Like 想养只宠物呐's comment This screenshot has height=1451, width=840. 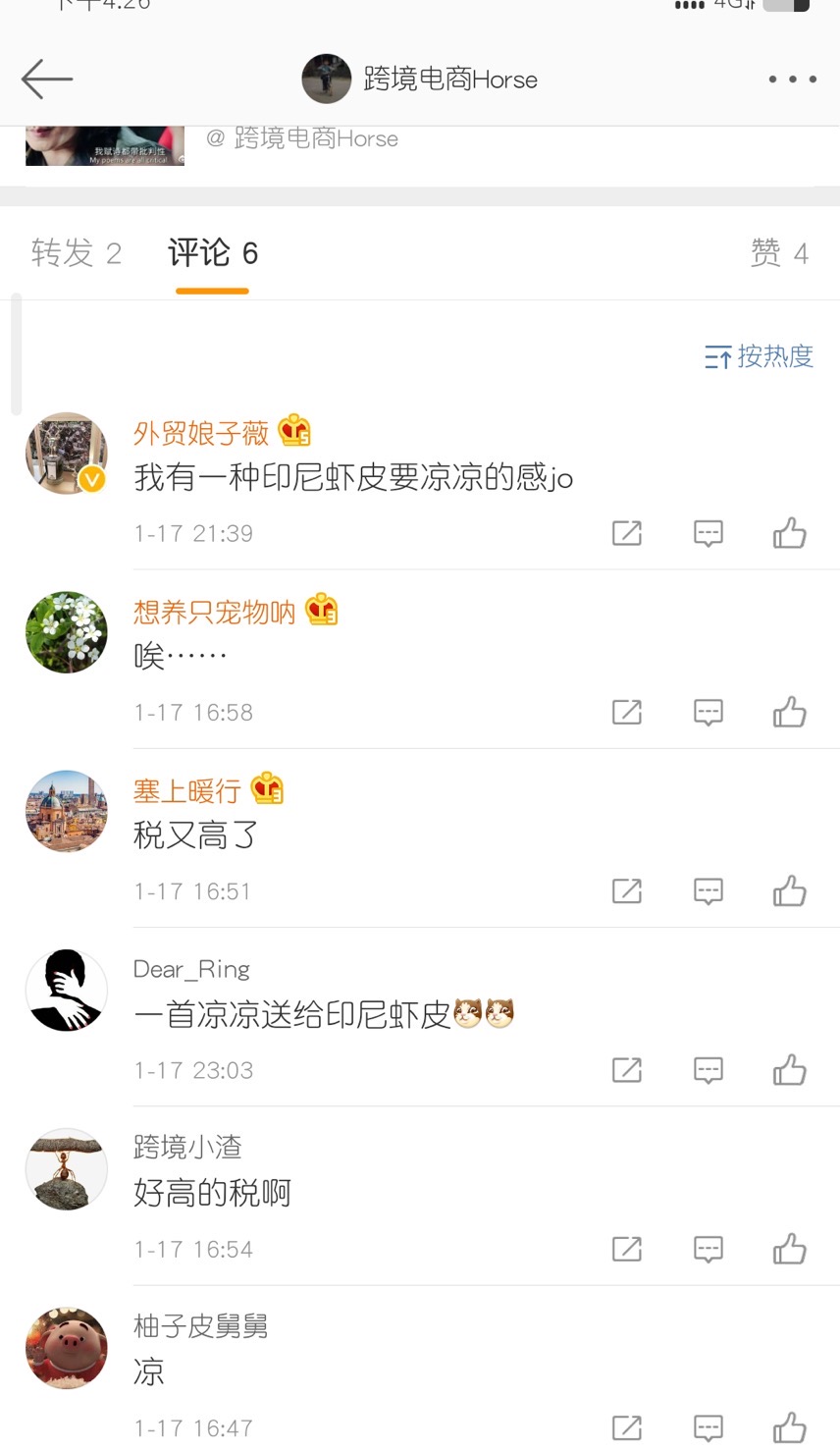pyautogui.click(x=789, y=712)
